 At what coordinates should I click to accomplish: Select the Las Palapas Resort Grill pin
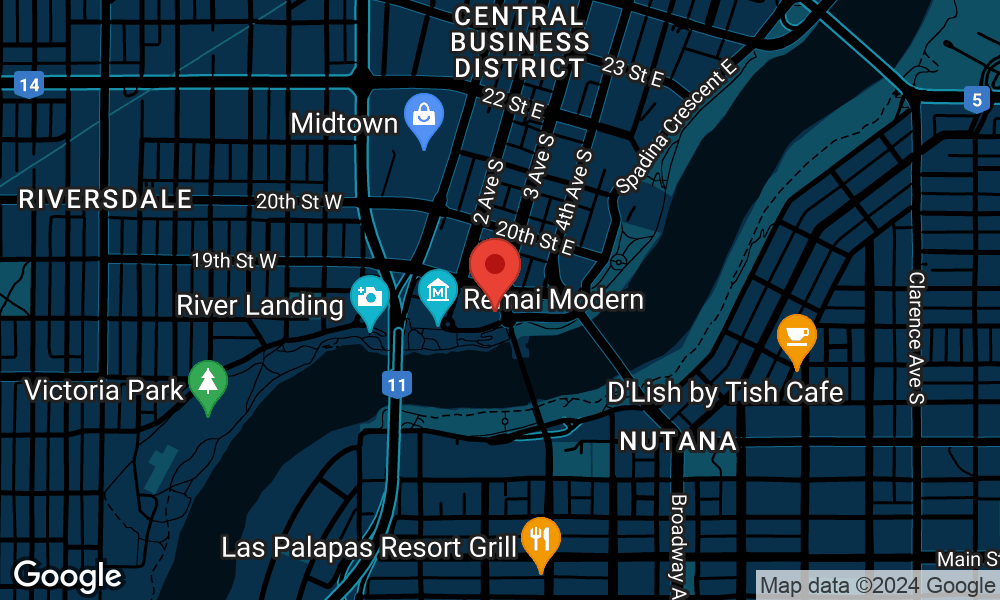point(540,542)
